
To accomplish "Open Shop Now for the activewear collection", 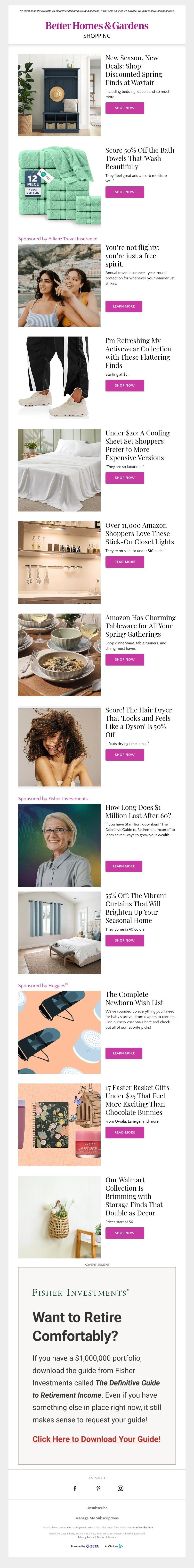I will pos(125,385).
